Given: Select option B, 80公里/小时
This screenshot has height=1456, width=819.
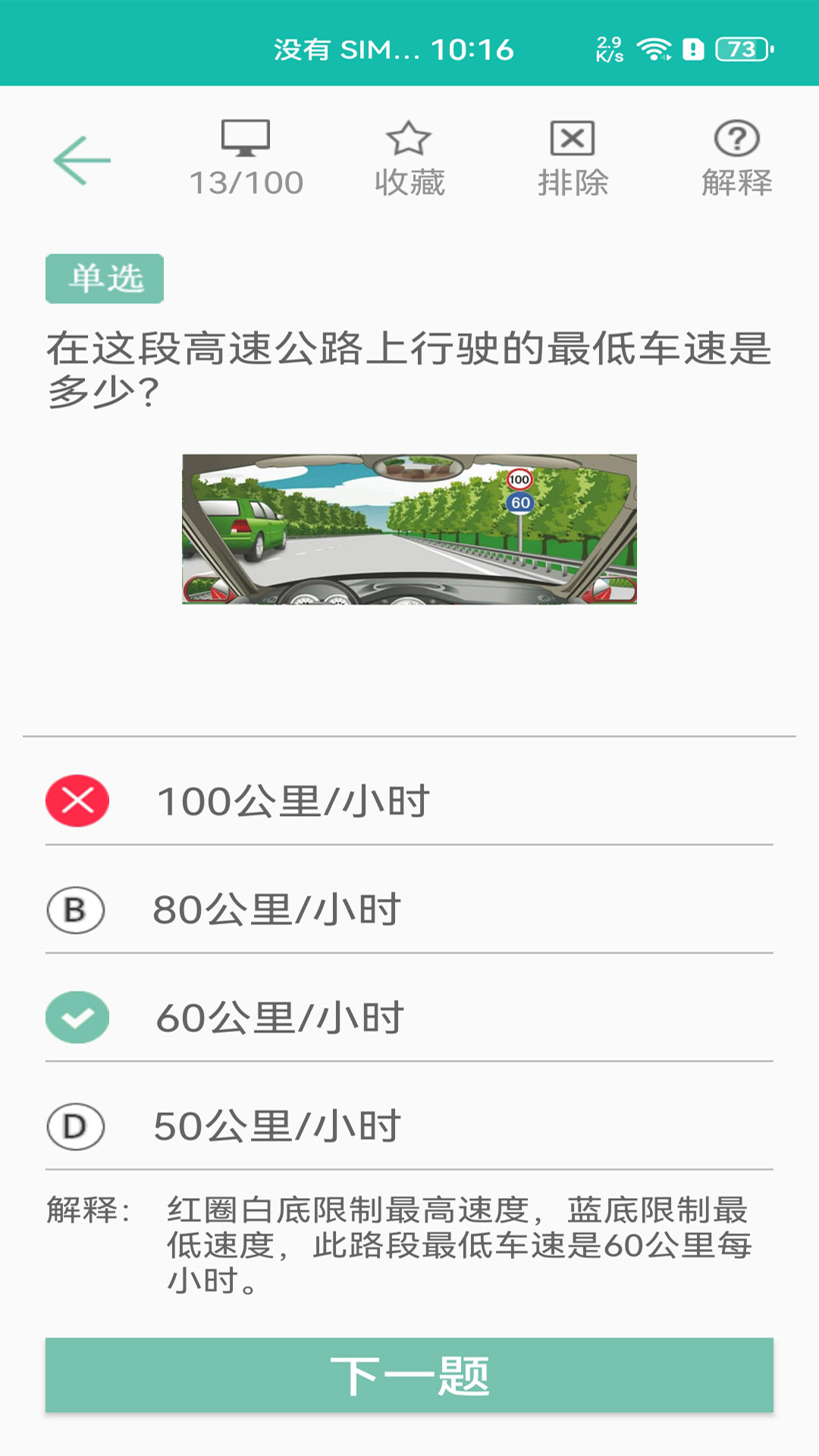Looking at the screenshot, I should pos(277,908).
